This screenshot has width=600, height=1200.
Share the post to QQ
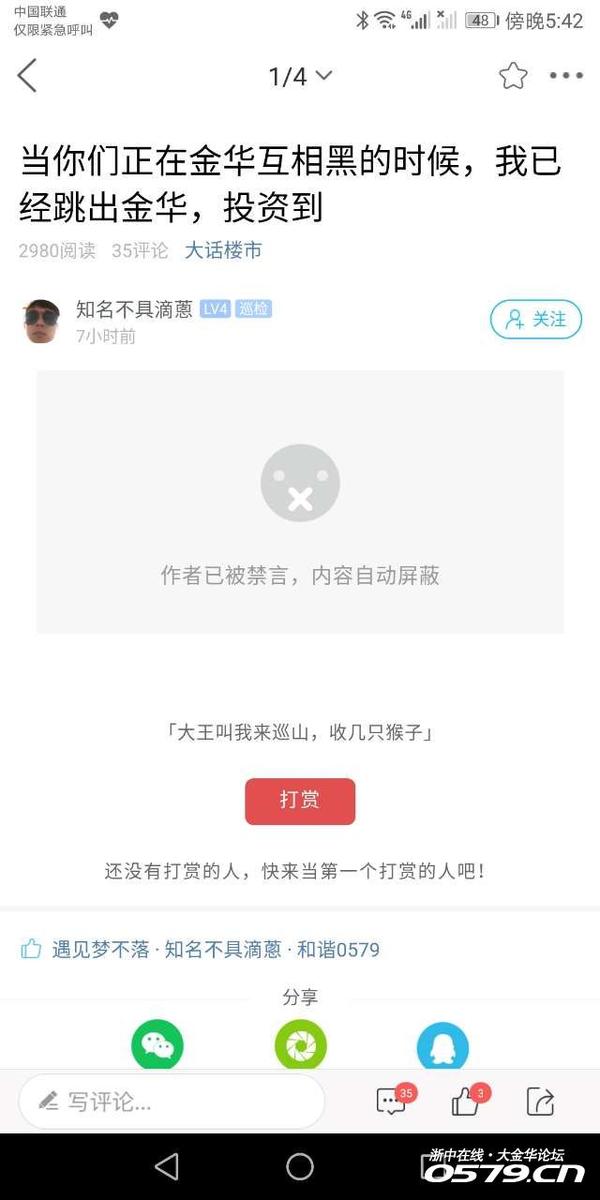(442, 1046)
